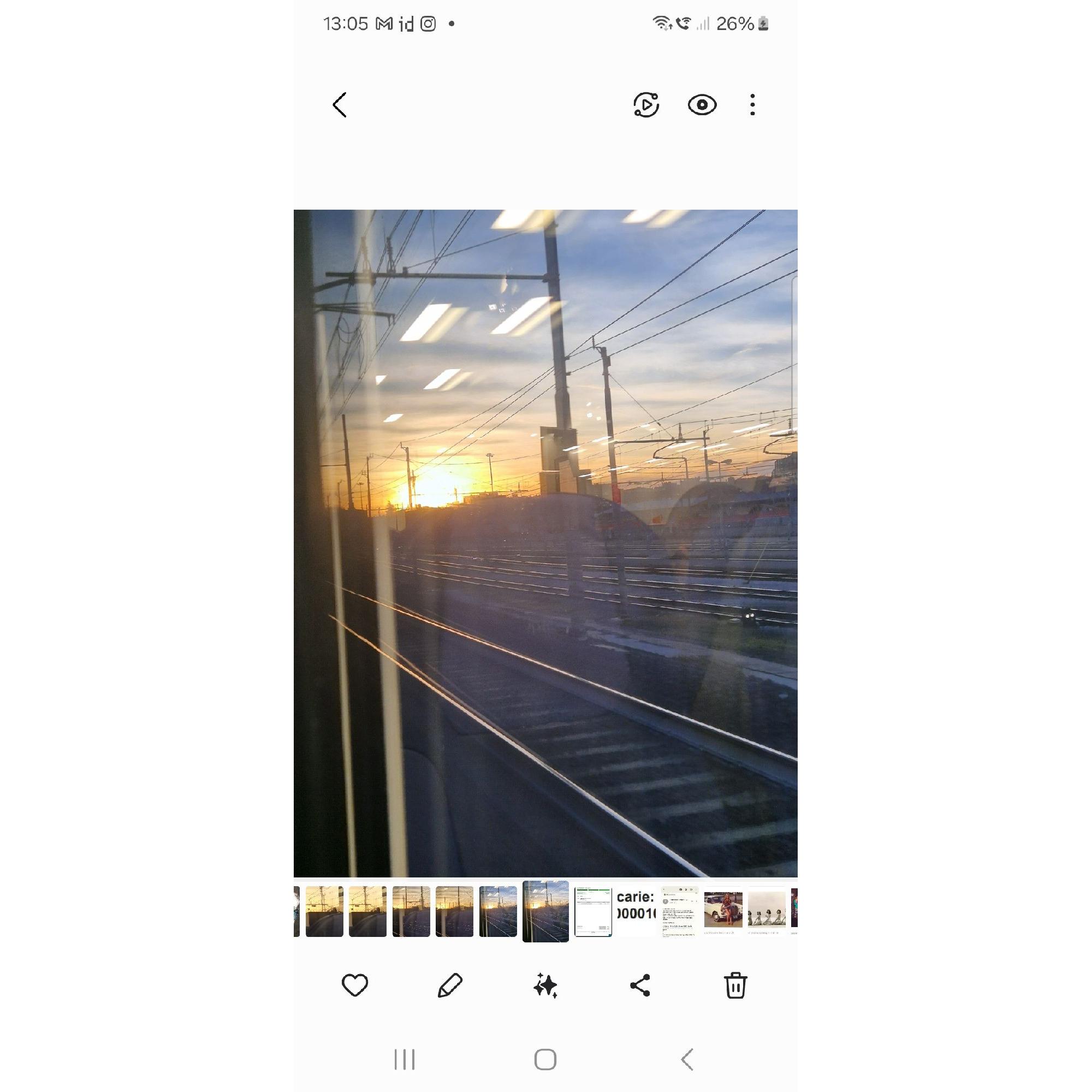Delete this photo with trash icon
Viewport: 1092px width, 1092px height.
click(735, 985)
